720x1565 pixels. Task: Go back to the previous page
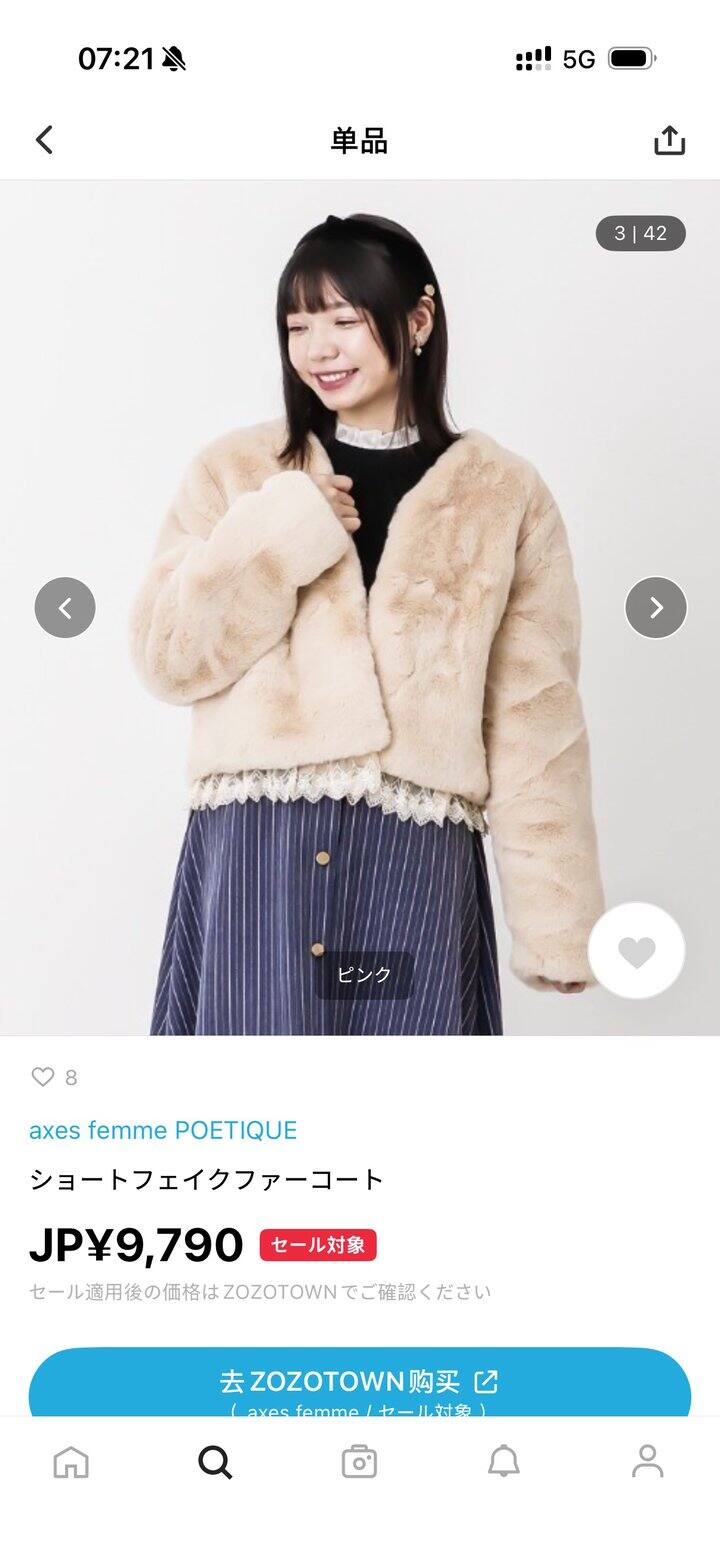tap(44, 140)
